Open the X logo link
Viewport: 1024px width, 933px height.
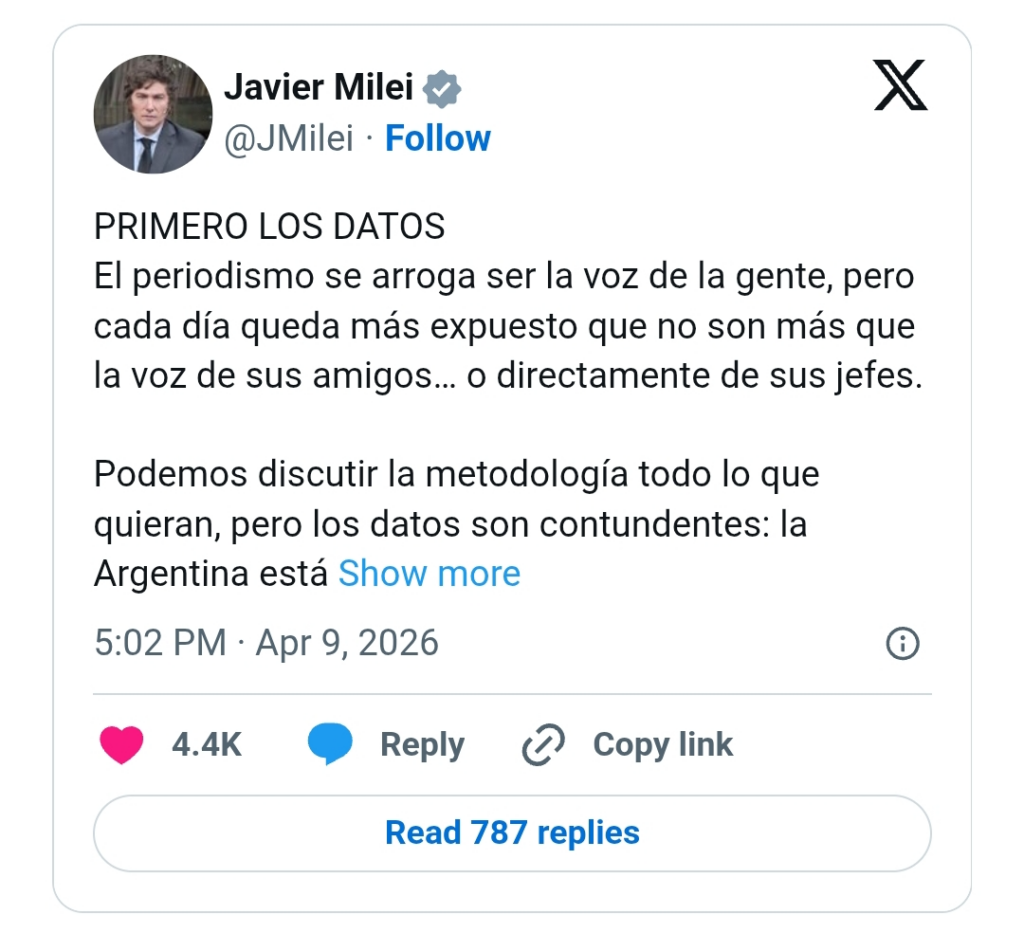pos(900,86)
